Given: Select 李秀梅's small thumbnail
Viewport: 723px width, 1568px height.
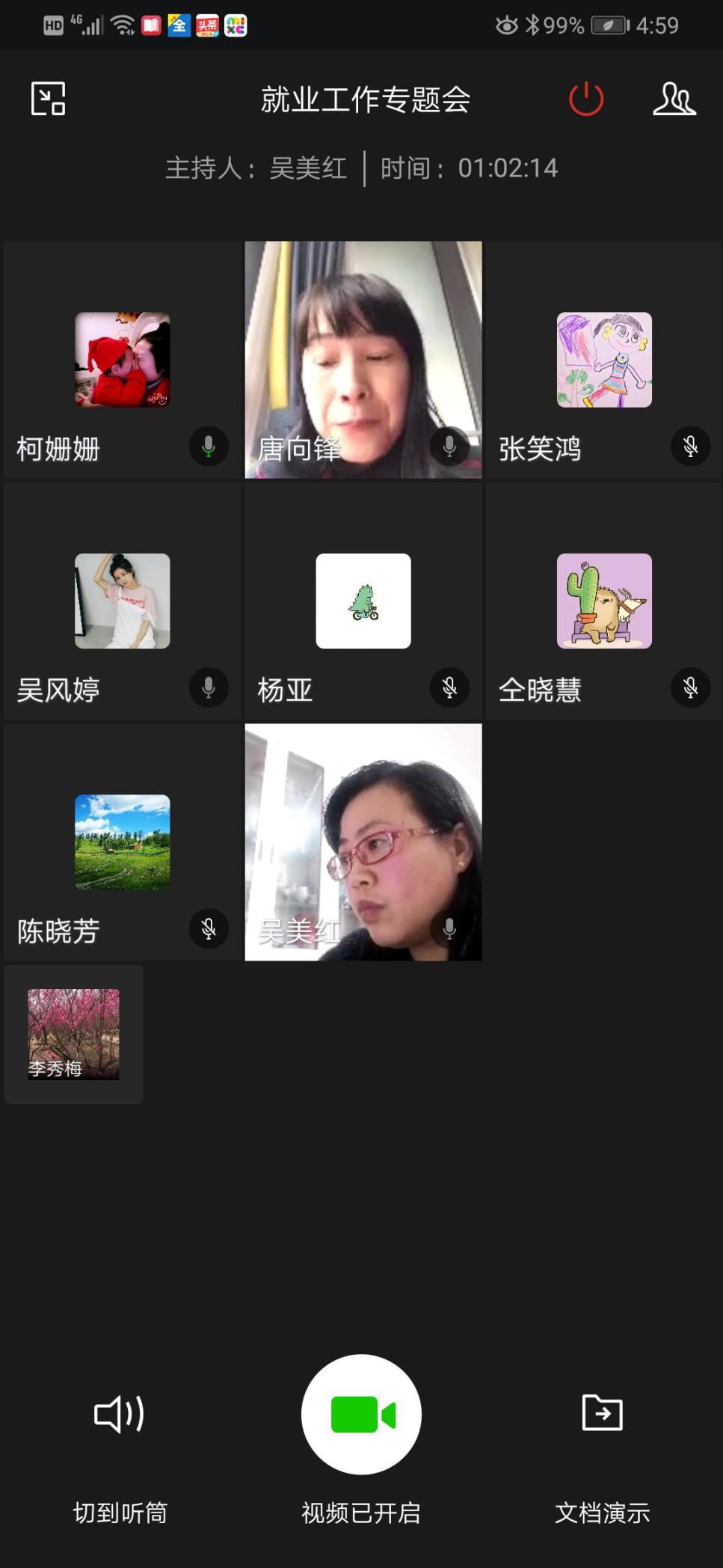Looking at the screenshot, I should tap(73, 1034).
